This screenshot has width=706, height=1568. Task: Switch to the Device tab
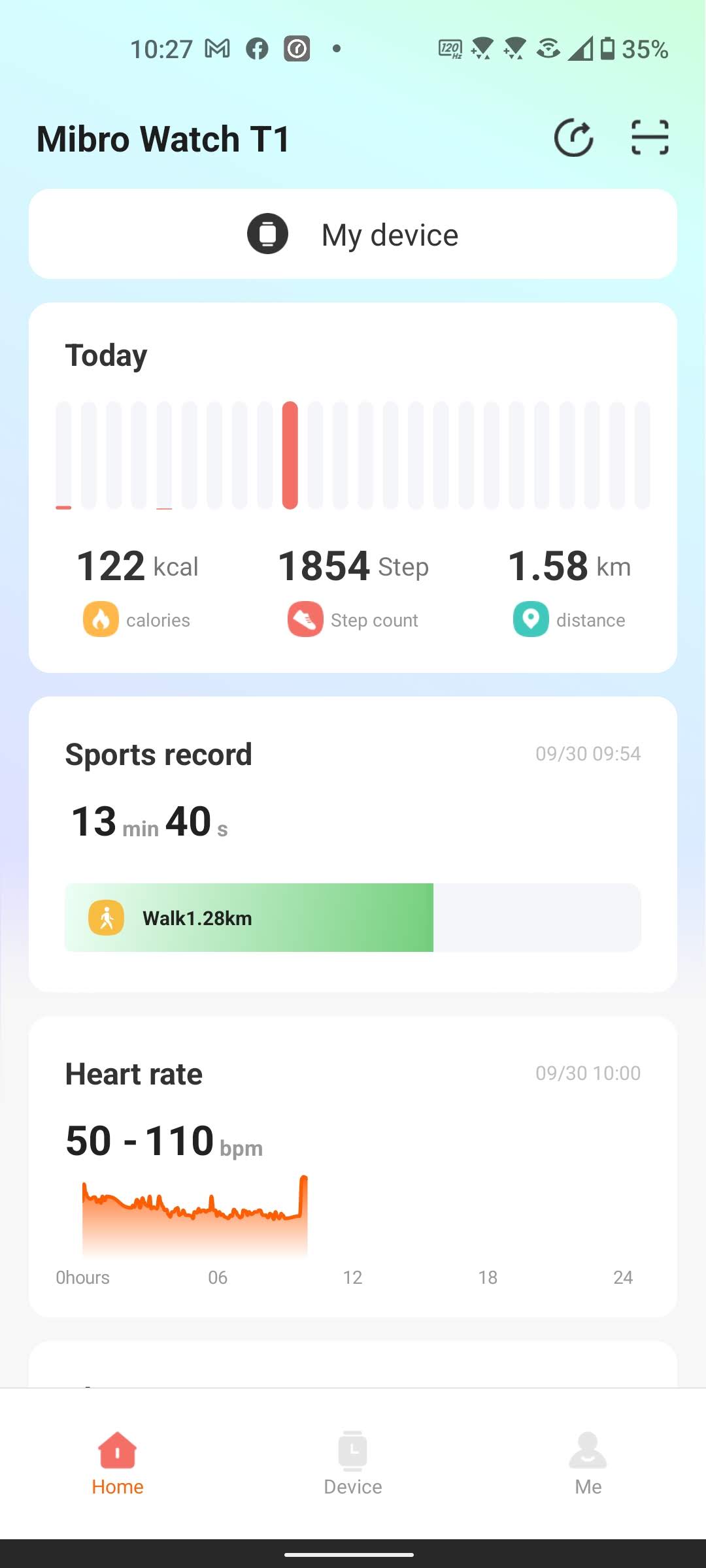click(x=353, y=1463)
